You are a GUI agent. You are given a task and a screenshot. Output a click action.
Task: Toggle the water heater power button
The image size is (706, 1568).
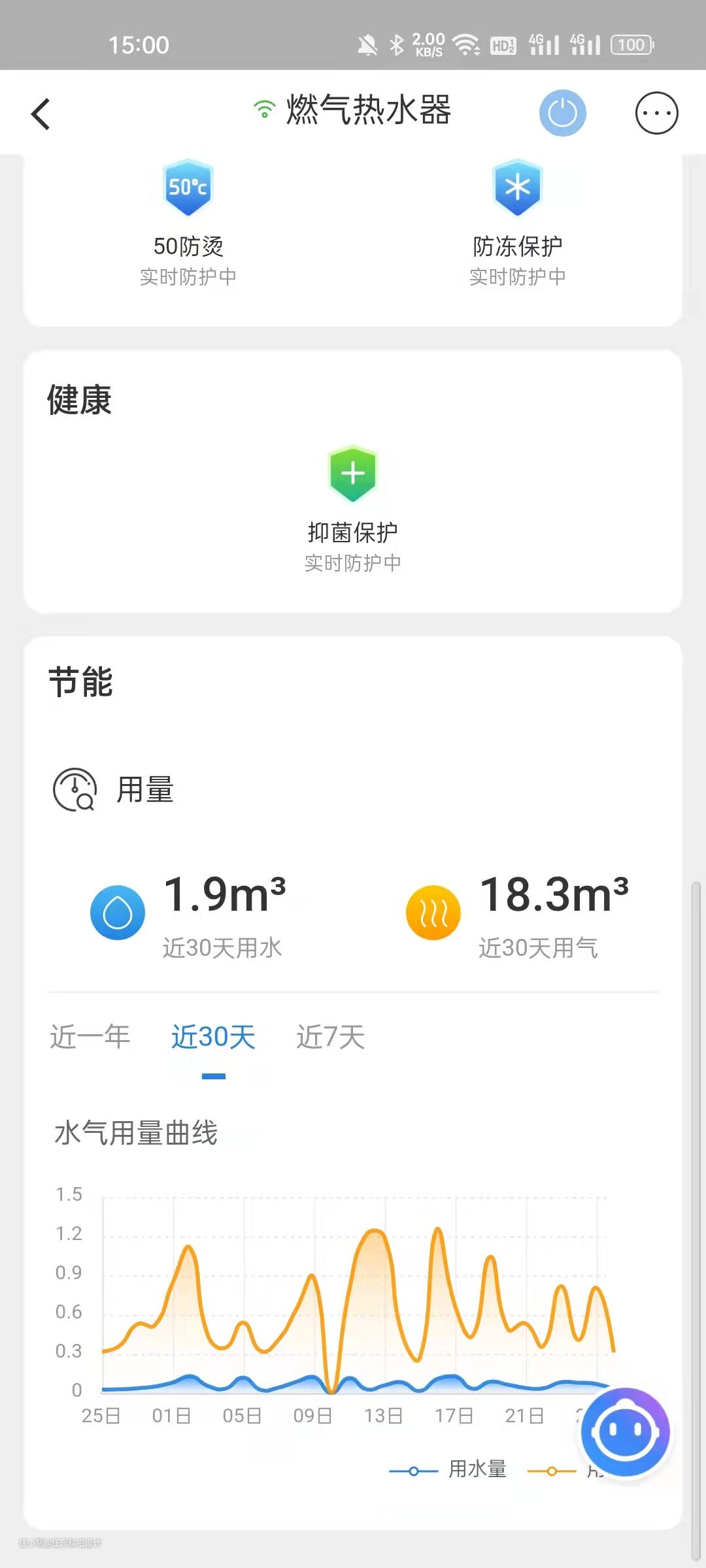tap(562, 114)
